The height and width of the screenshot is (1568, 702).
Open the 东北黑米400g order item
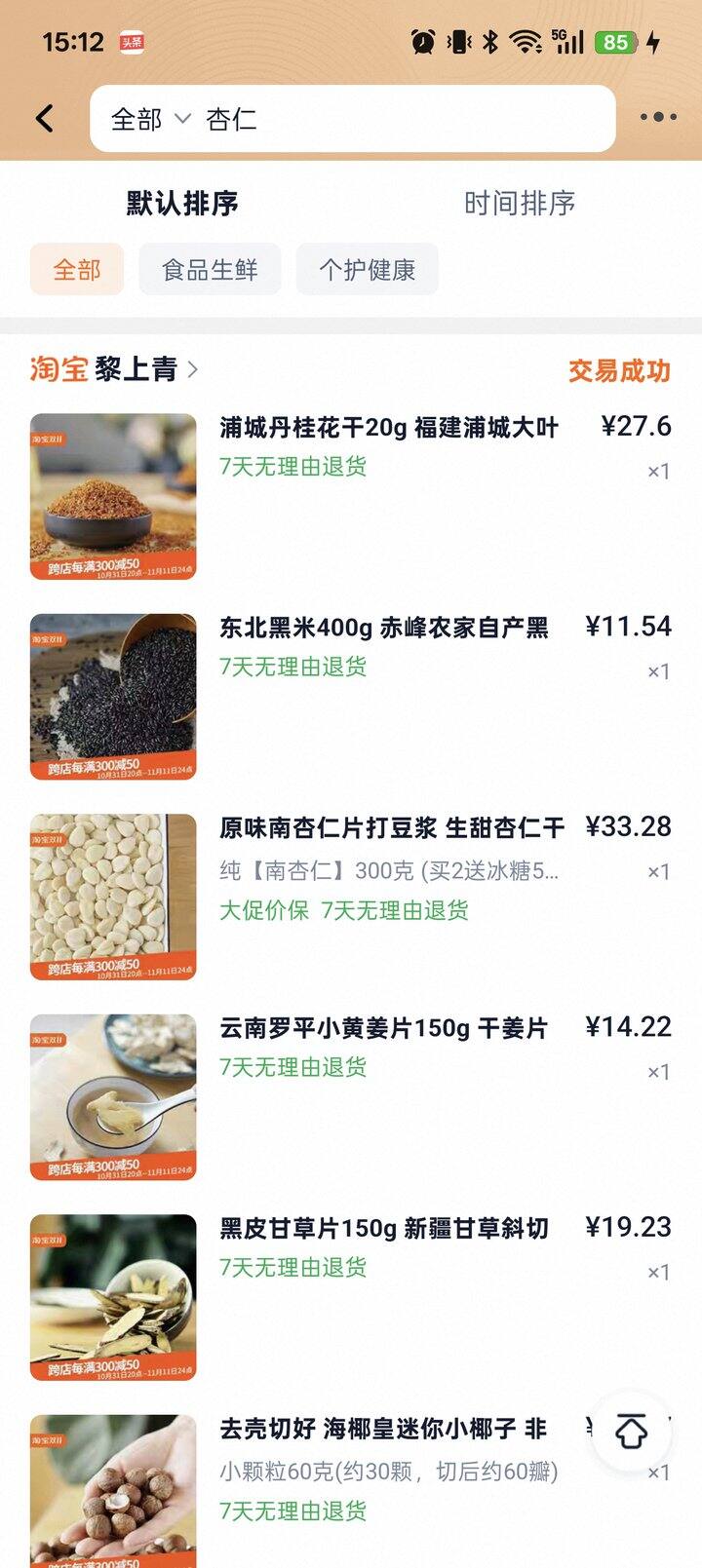coord(383,628)
